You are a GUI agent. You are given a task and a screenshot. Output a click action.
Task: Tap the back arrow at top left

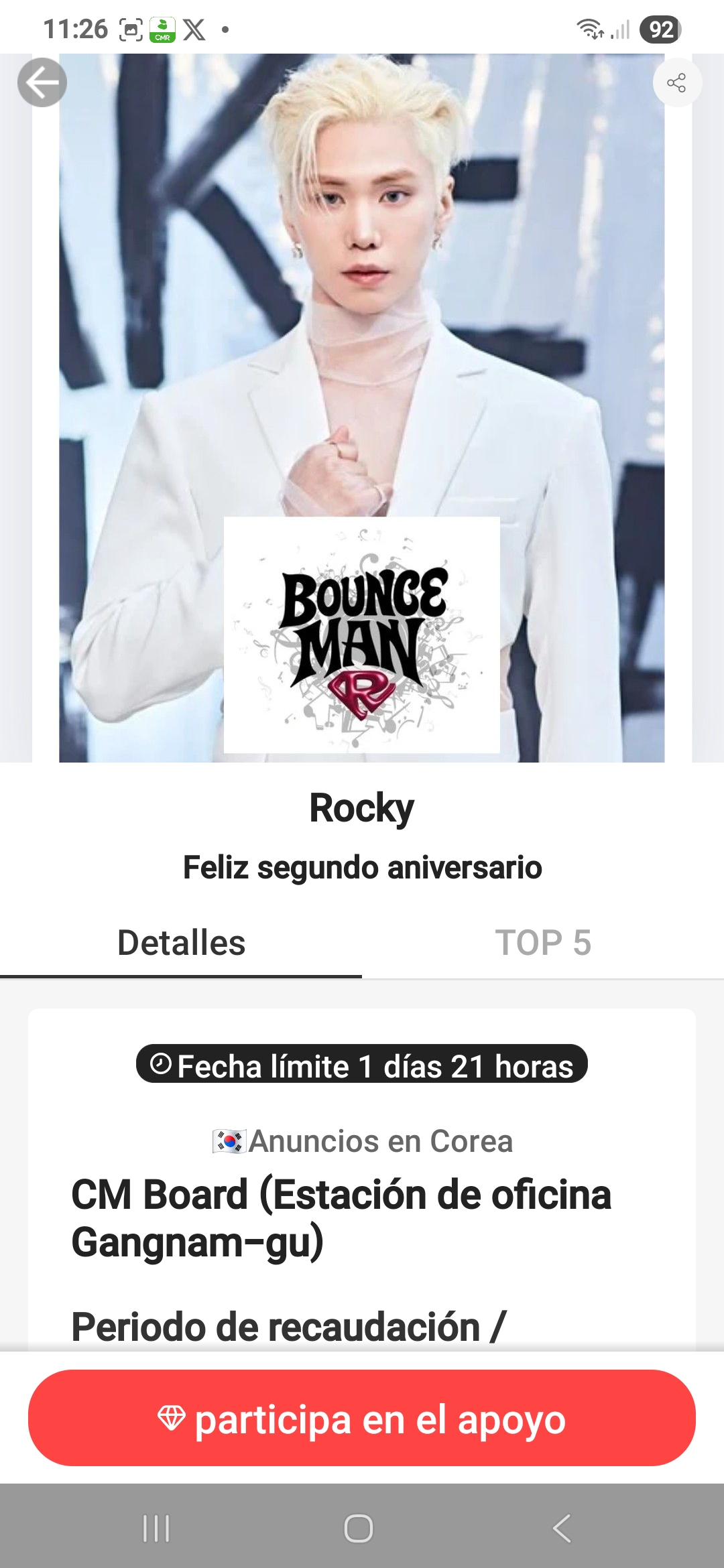click(x=42, y=82)
